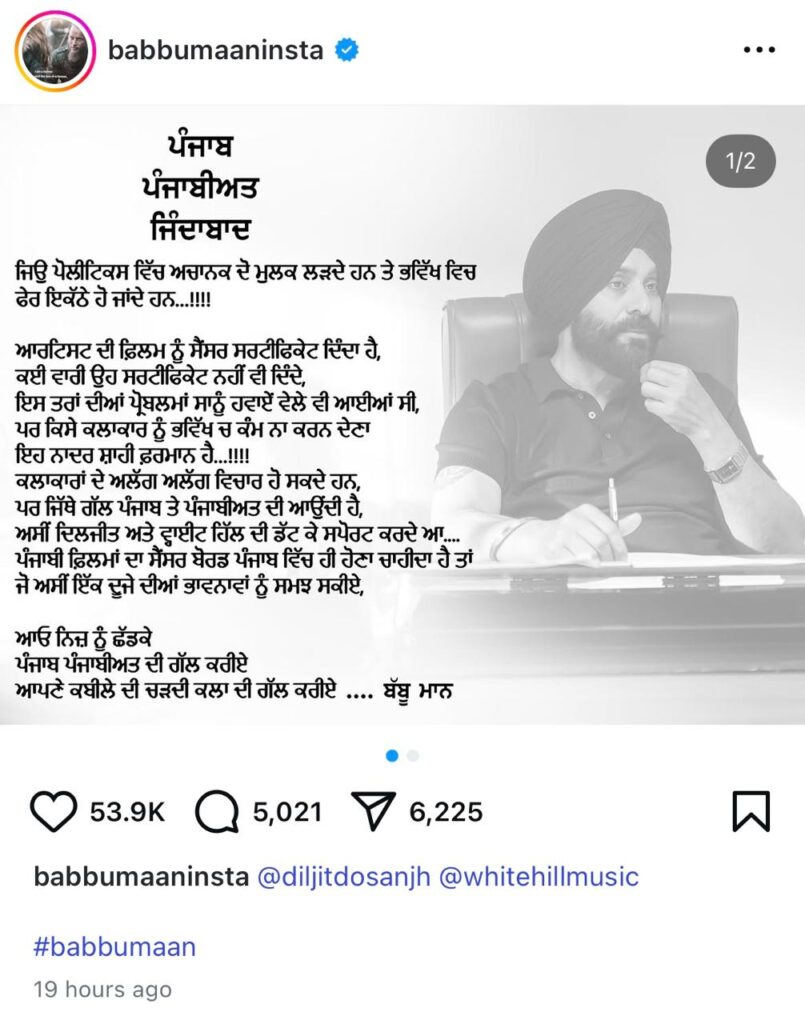Like this post with the heart icon
Viewport: 805px width, 1024px height.
54,812
